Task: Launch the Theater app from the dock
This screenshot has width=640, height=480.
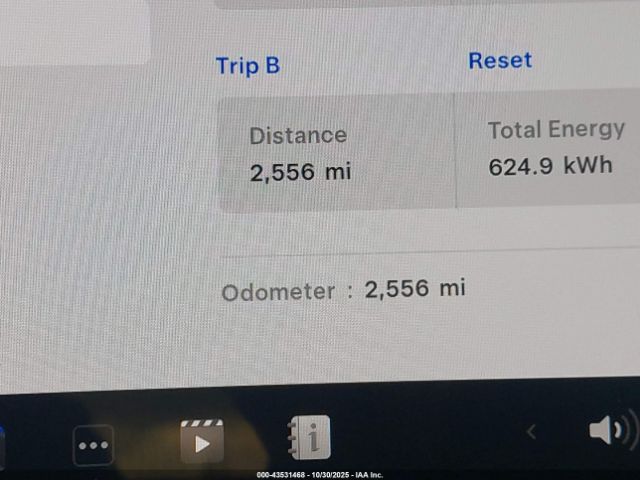Action: (x=201, y=441)
